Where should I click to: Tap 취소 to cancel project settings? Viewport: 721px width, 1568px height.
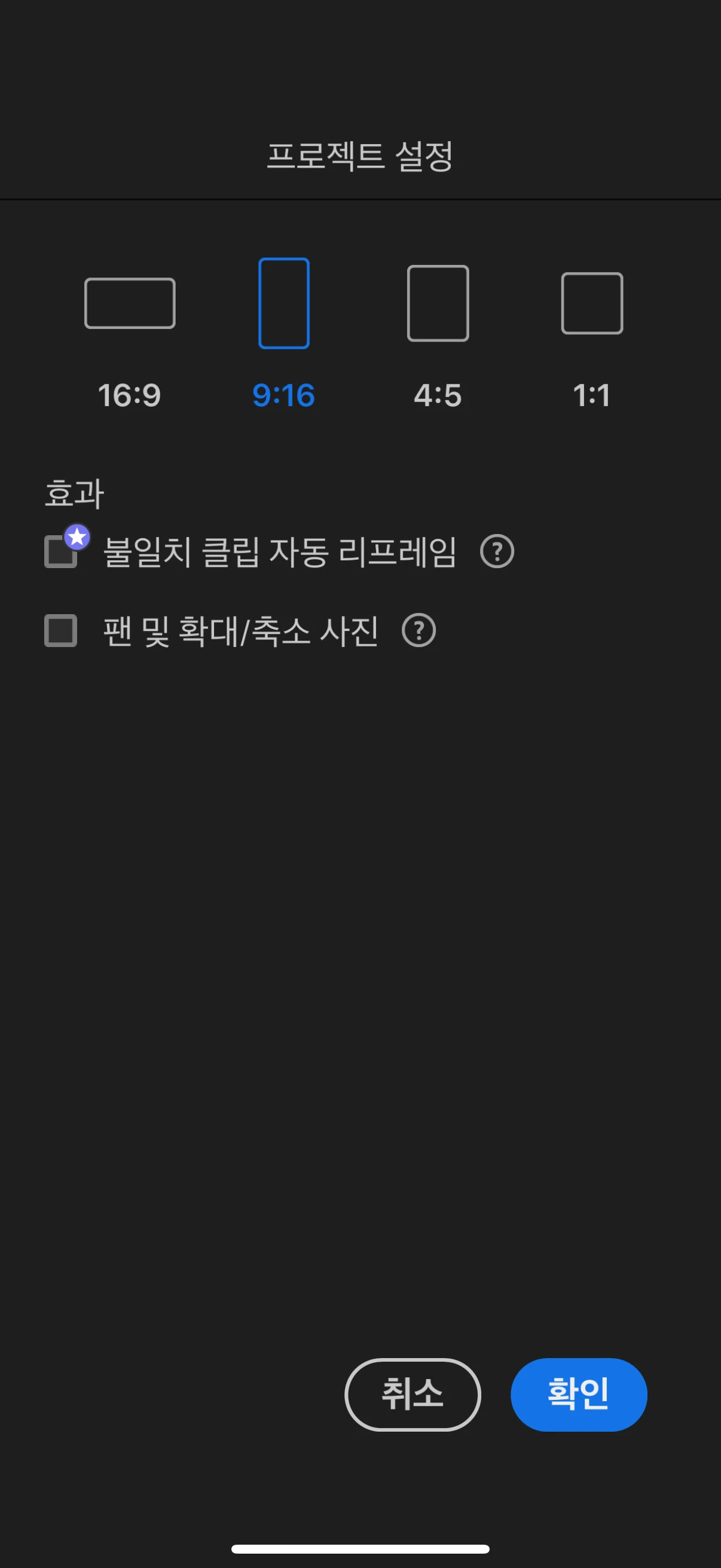point(413,1394)
